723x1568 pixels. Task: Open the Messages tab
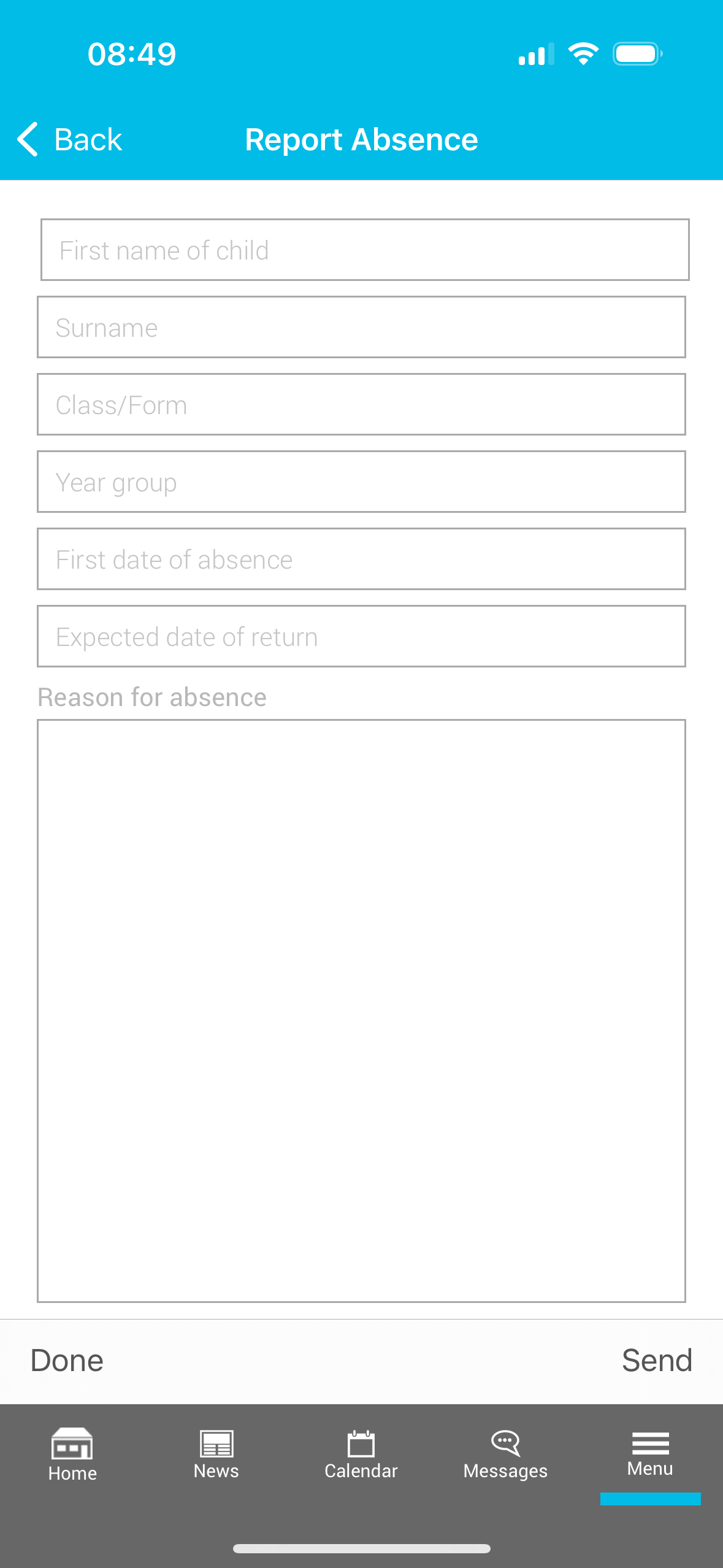click(505, 1455)
